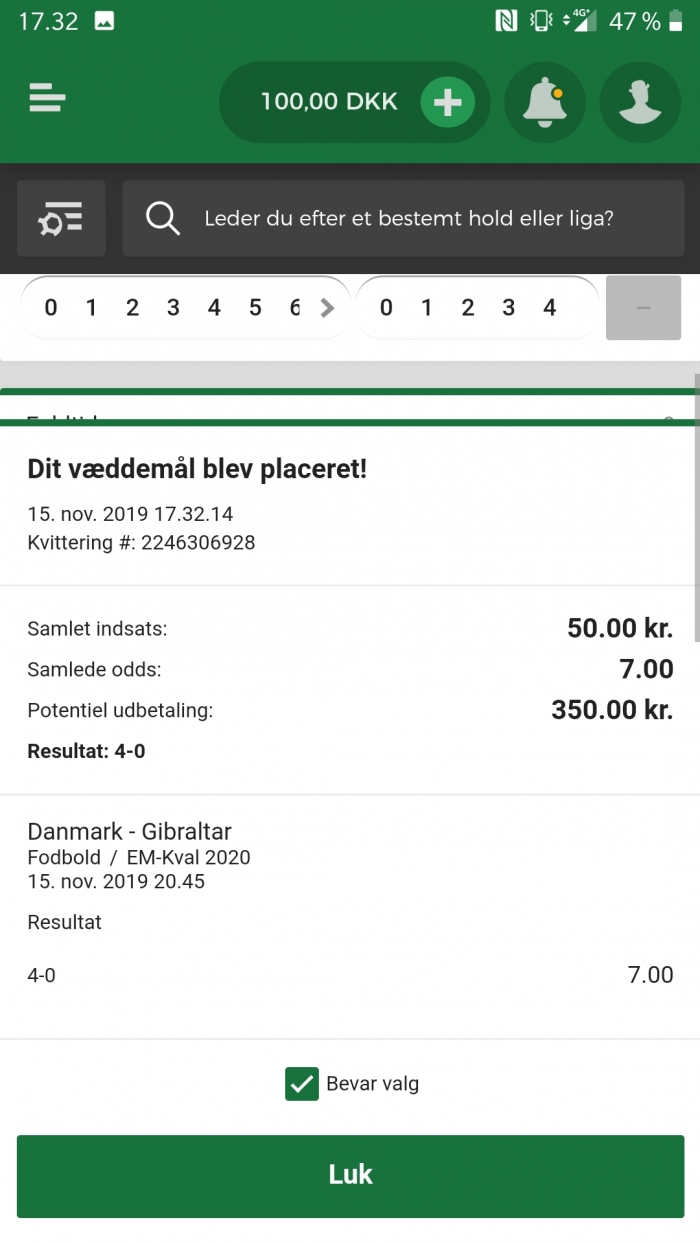Open the hamburger menu
This screenshot has width=700, height=1244.
[x=47, y=99]
